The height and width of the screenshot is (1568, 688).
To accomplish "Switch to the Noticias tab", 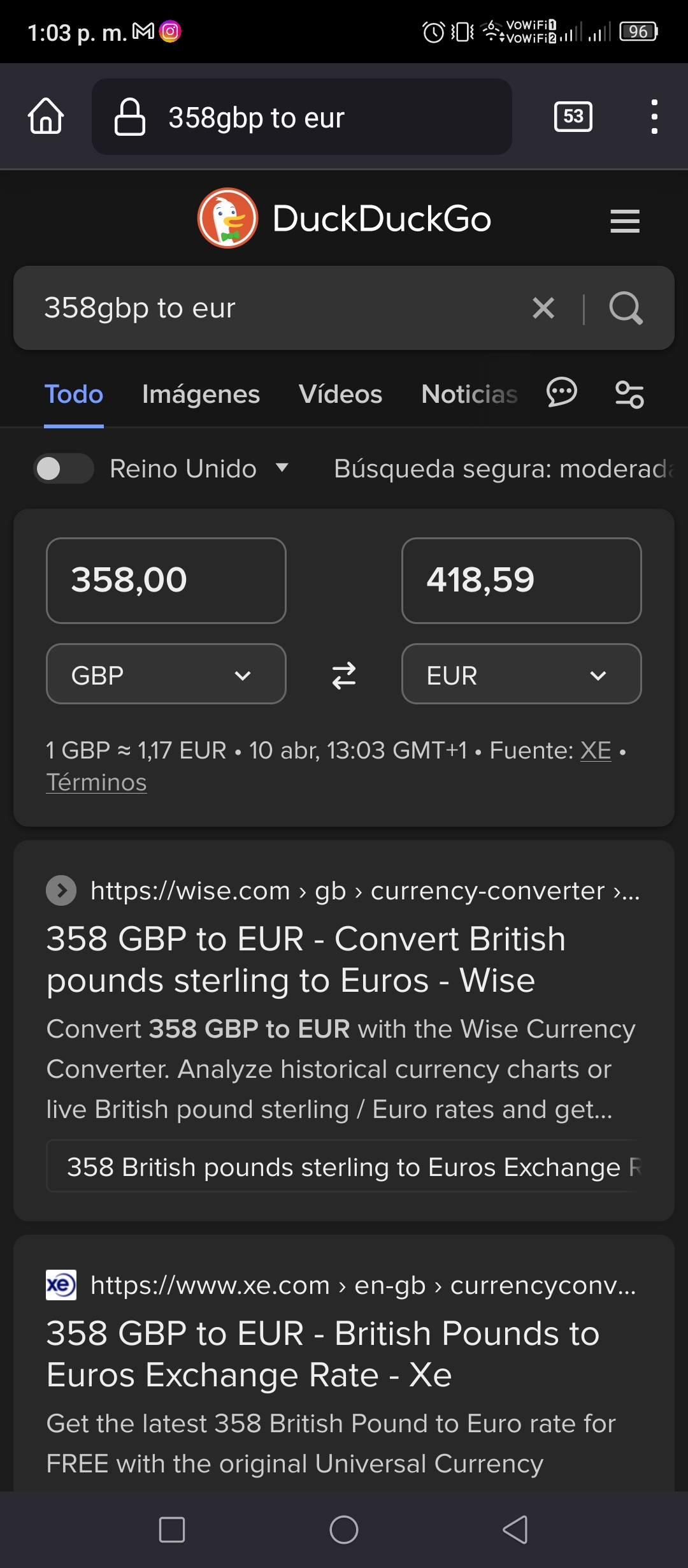I will pyautogui.click(x=469, y=394).
